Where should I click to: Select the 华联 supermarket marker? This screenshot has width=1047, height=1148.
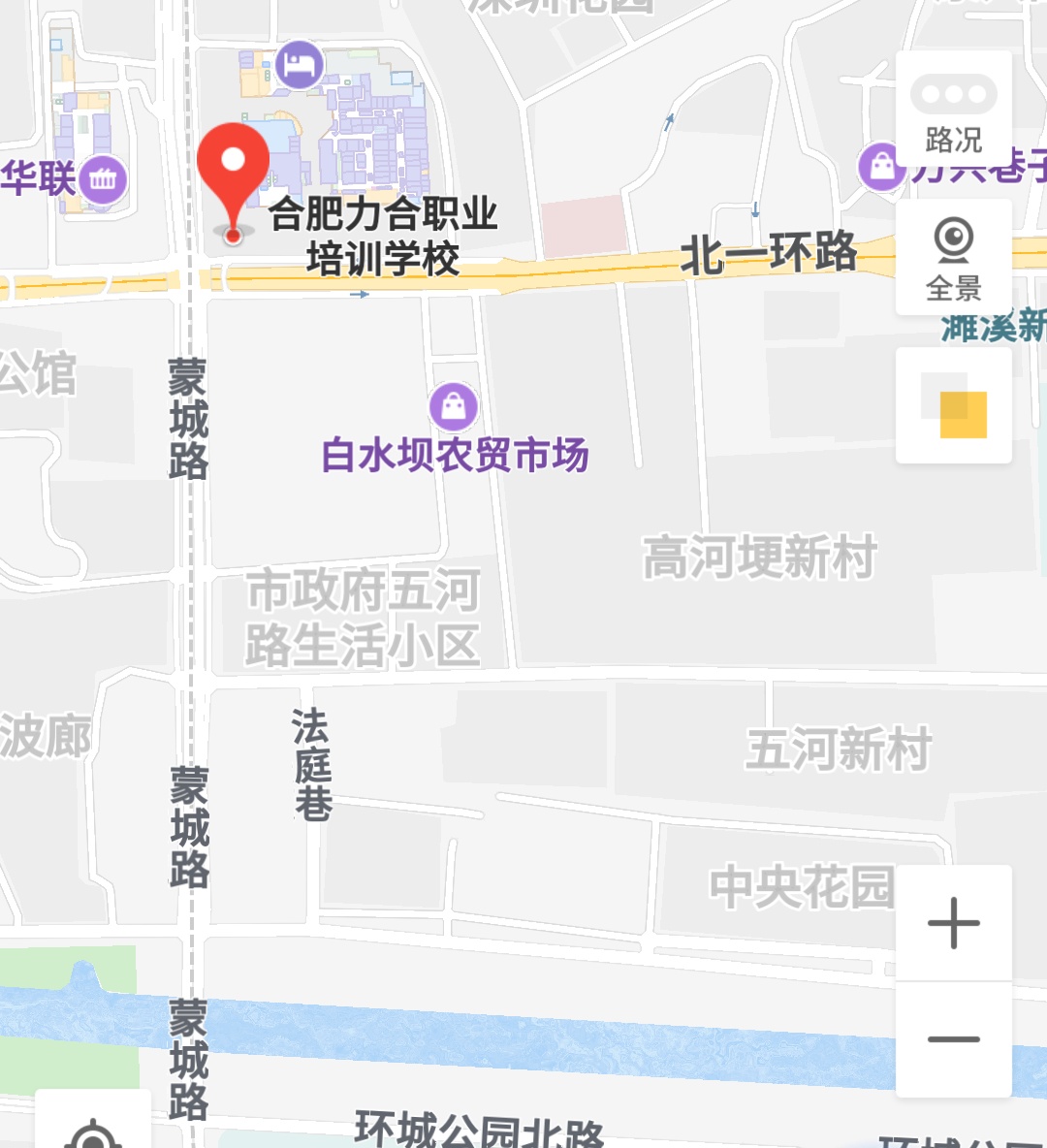pos(103,179)
